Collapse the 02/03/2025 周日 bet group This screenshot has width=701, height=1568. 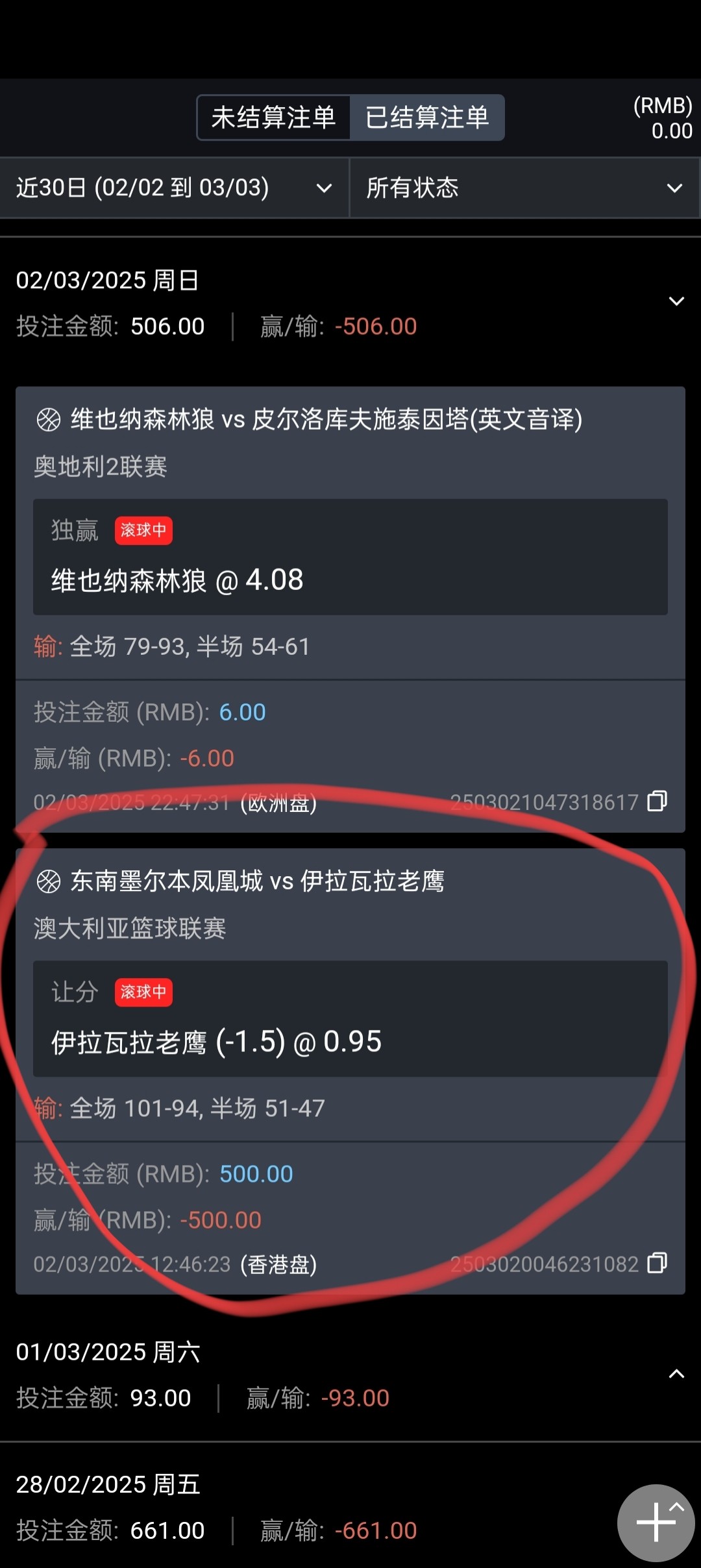(x=676, y=302)
